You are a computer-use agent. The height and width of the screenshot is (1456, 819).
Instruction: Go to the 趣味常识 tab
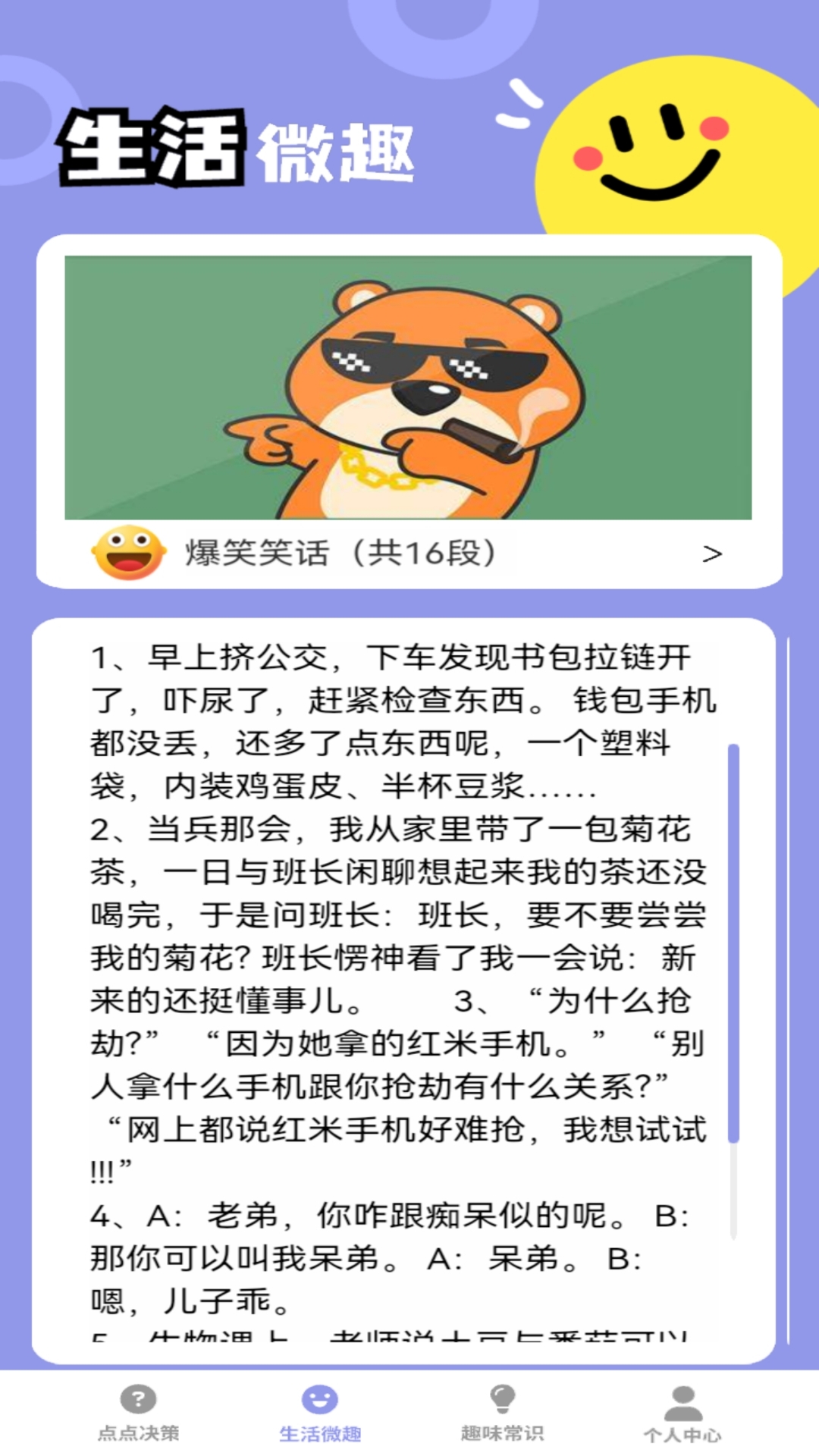pos(502,1414)
